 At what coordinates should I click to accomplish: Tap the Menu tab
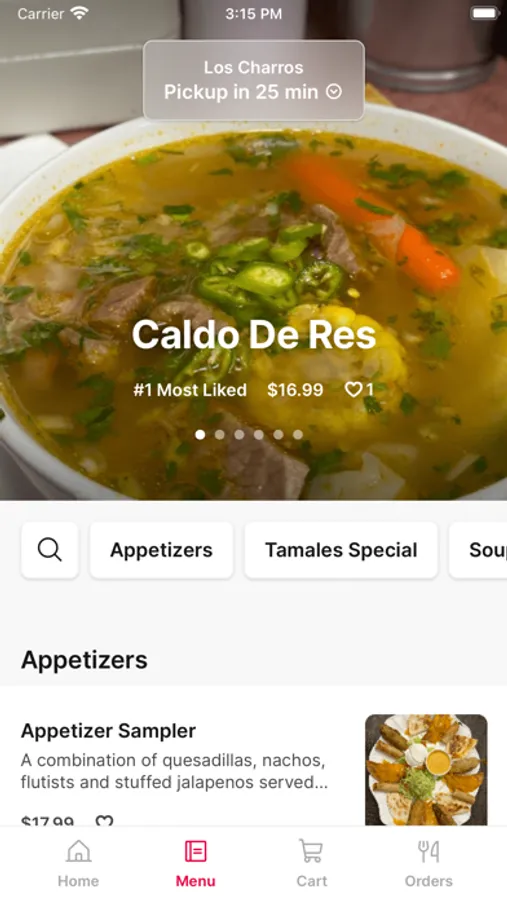point(195,863)
